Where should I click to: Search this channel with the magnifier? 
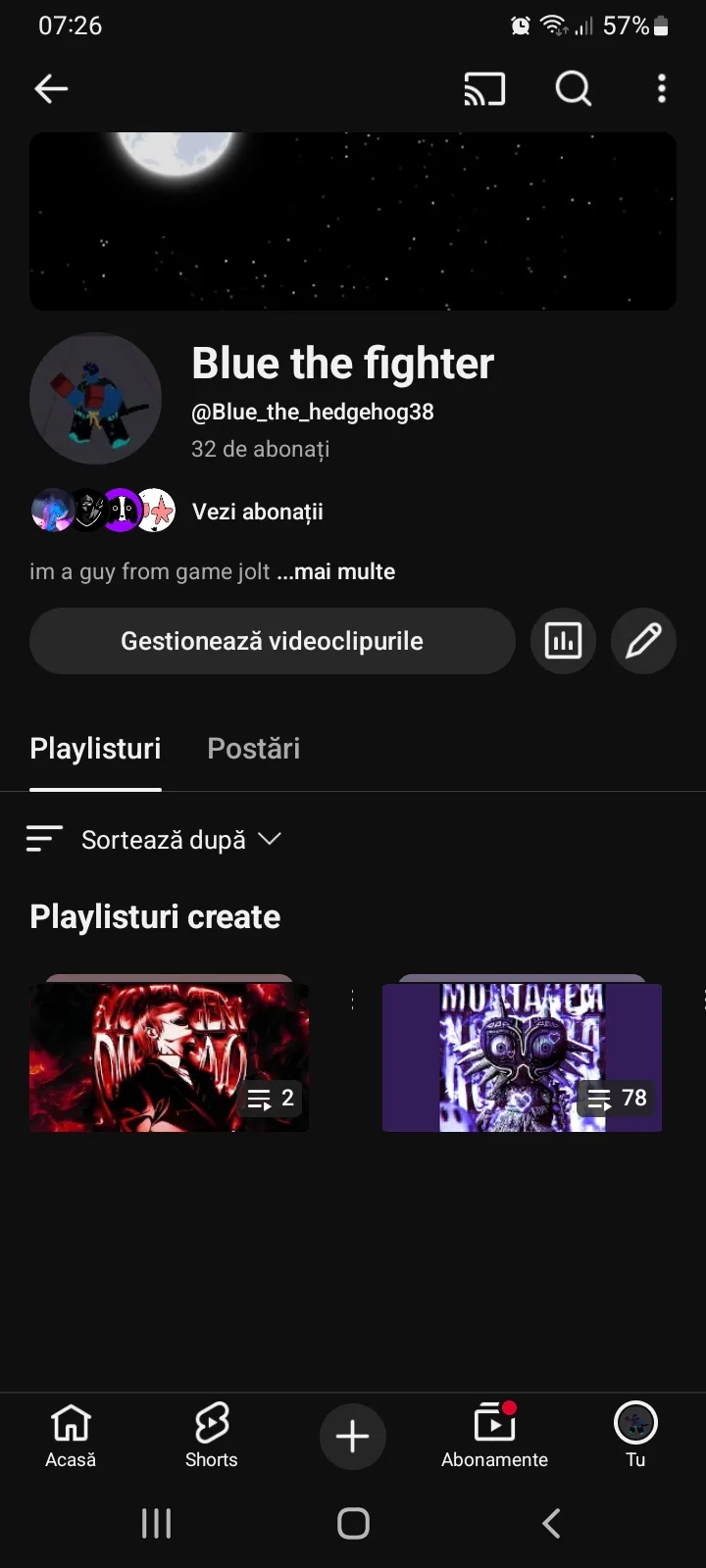click(574, 89)
